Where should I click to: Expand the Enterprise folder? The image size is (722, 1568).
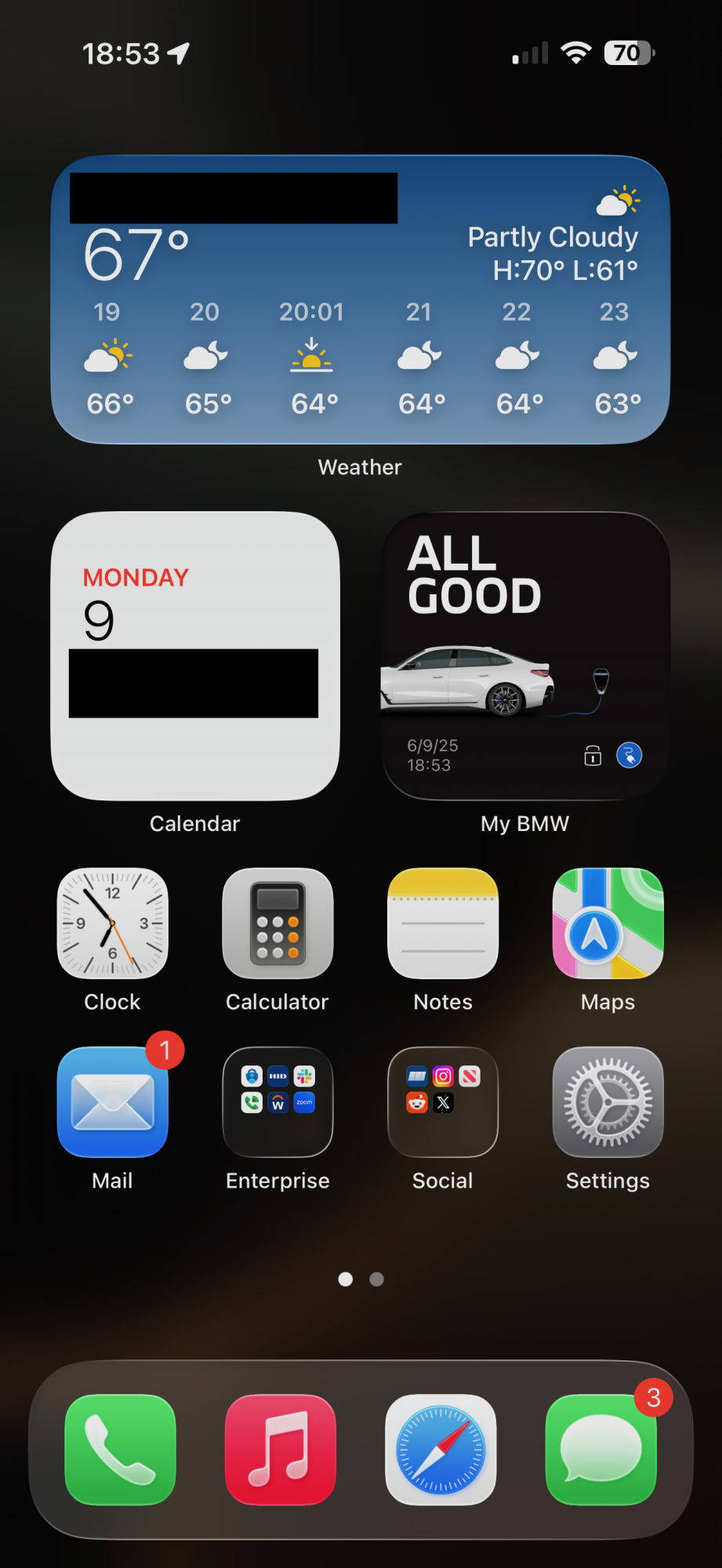click(x=277, y=1103)
